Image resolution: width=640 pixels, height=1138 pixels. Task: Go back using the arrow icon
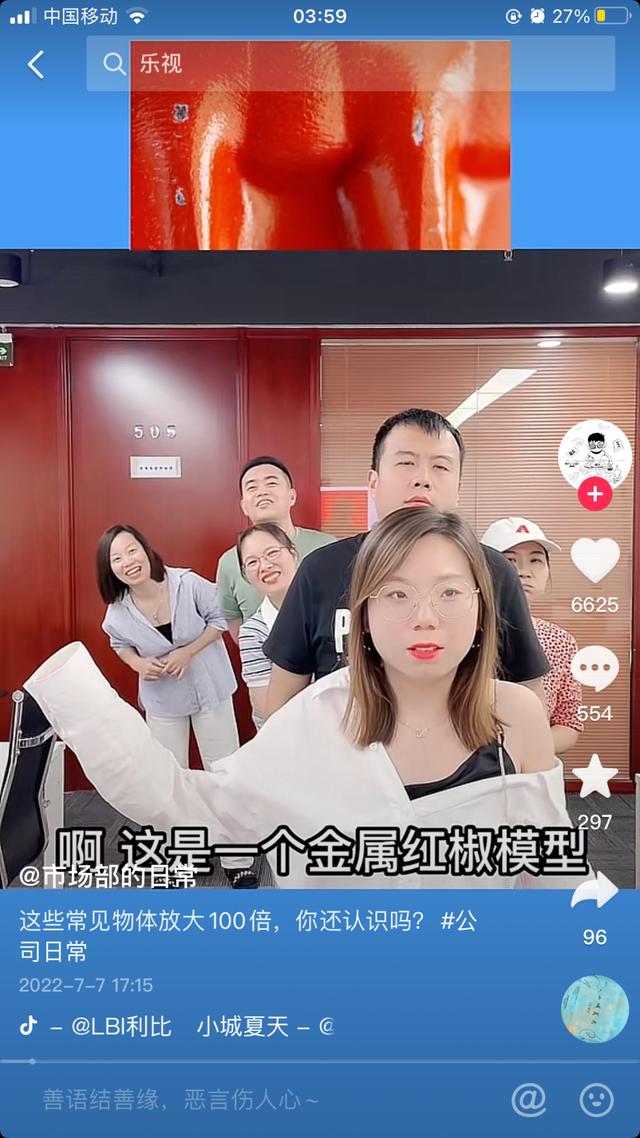(x=36, y=65)
